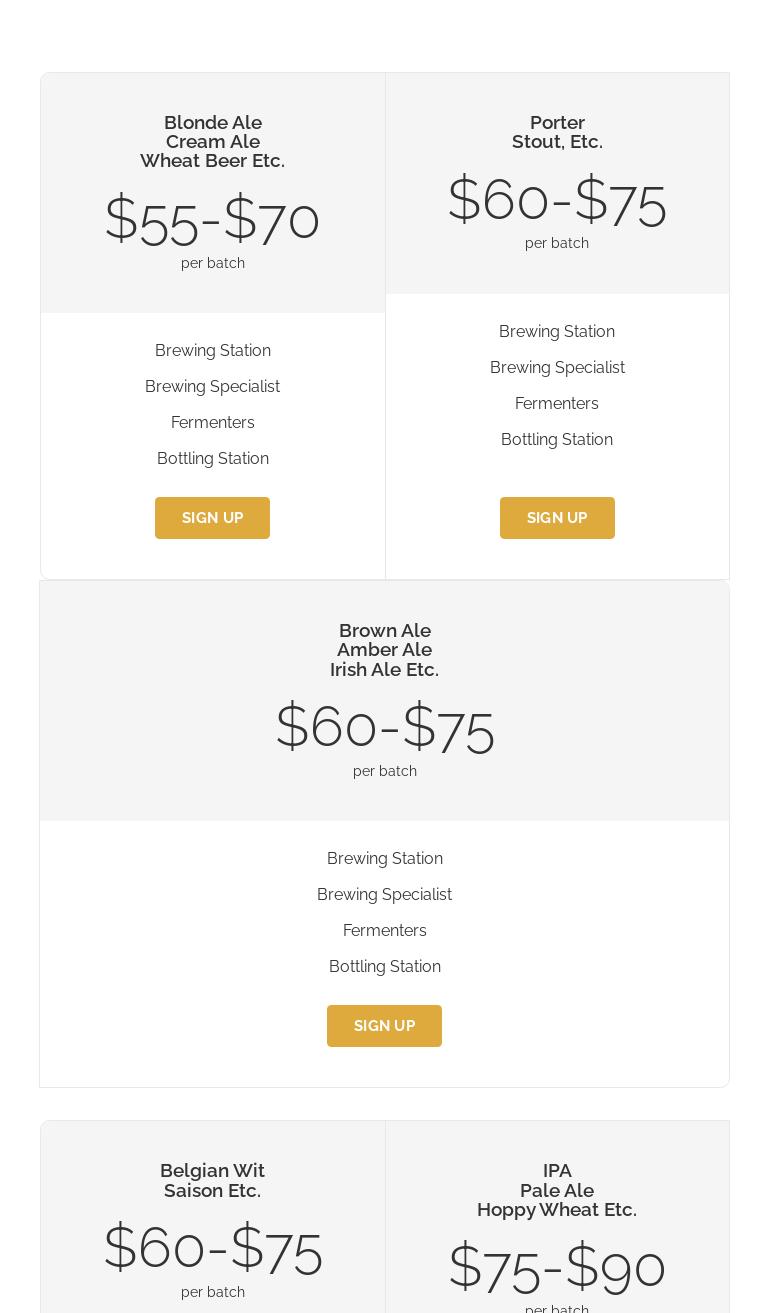The height and width of the screenshot is (1313, 770).
Task: Click Bottling Station in the Blonde Ale package
Action: 212,458
